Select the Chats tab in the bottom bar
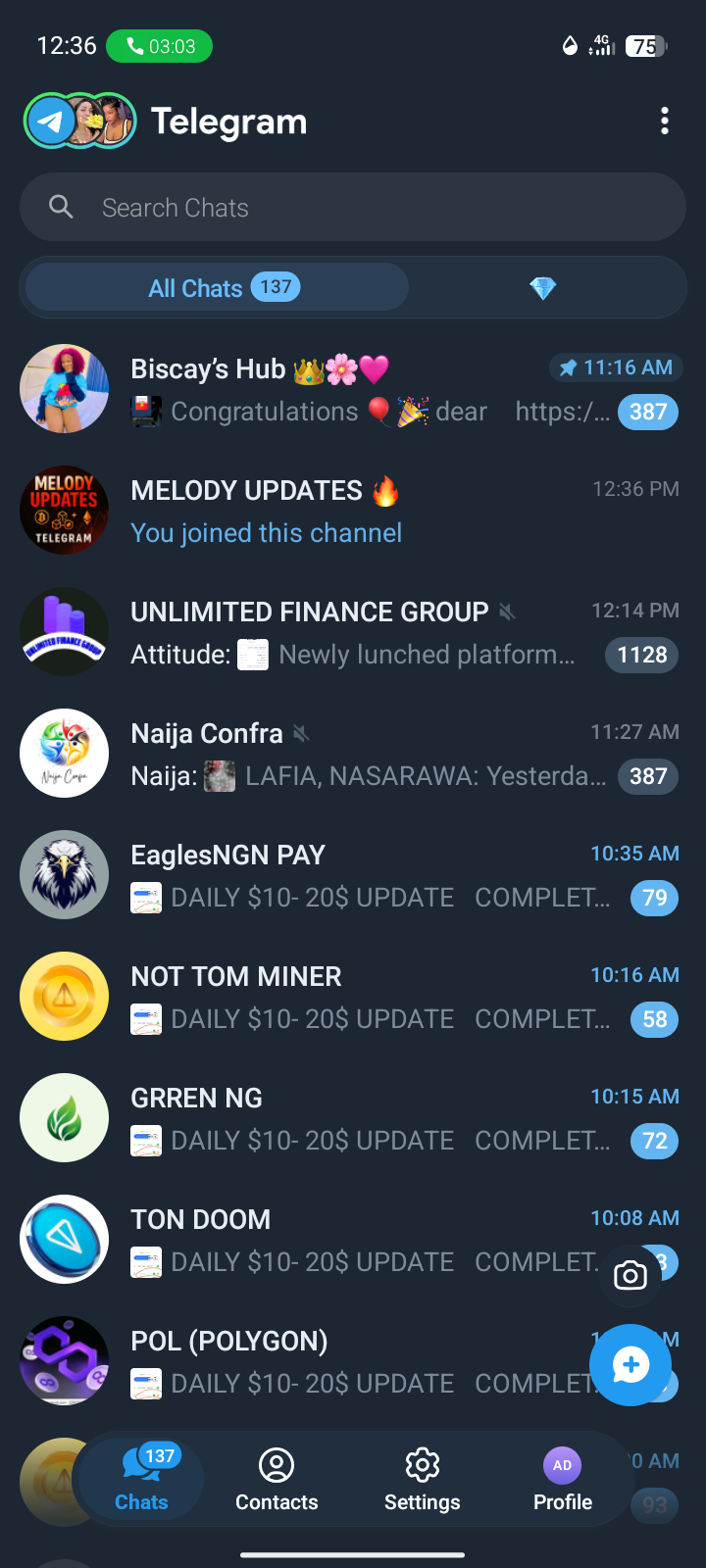 tap(141, 1480)
